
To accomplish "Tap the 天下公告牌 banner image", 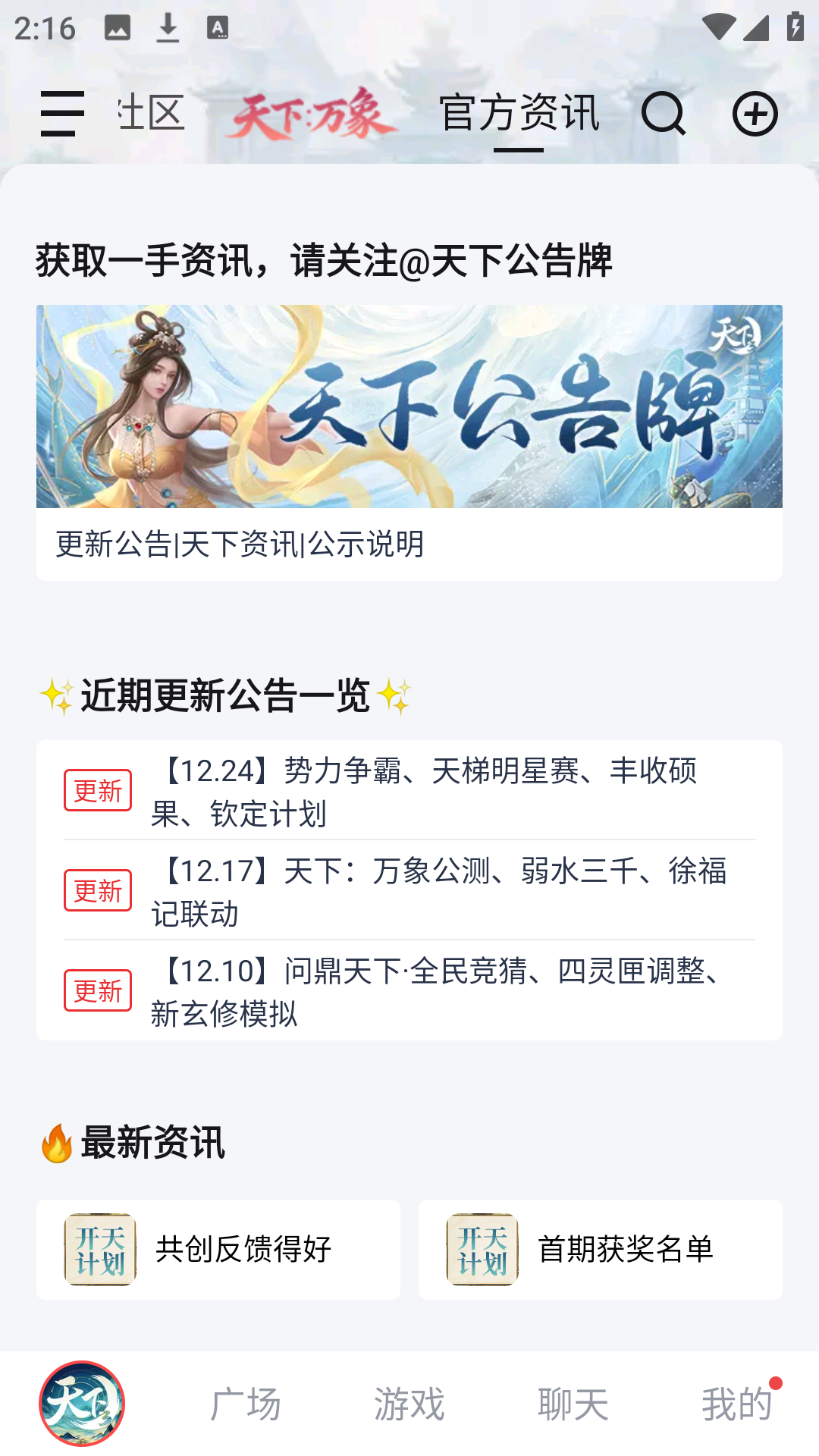I will [x=409, y=407].
